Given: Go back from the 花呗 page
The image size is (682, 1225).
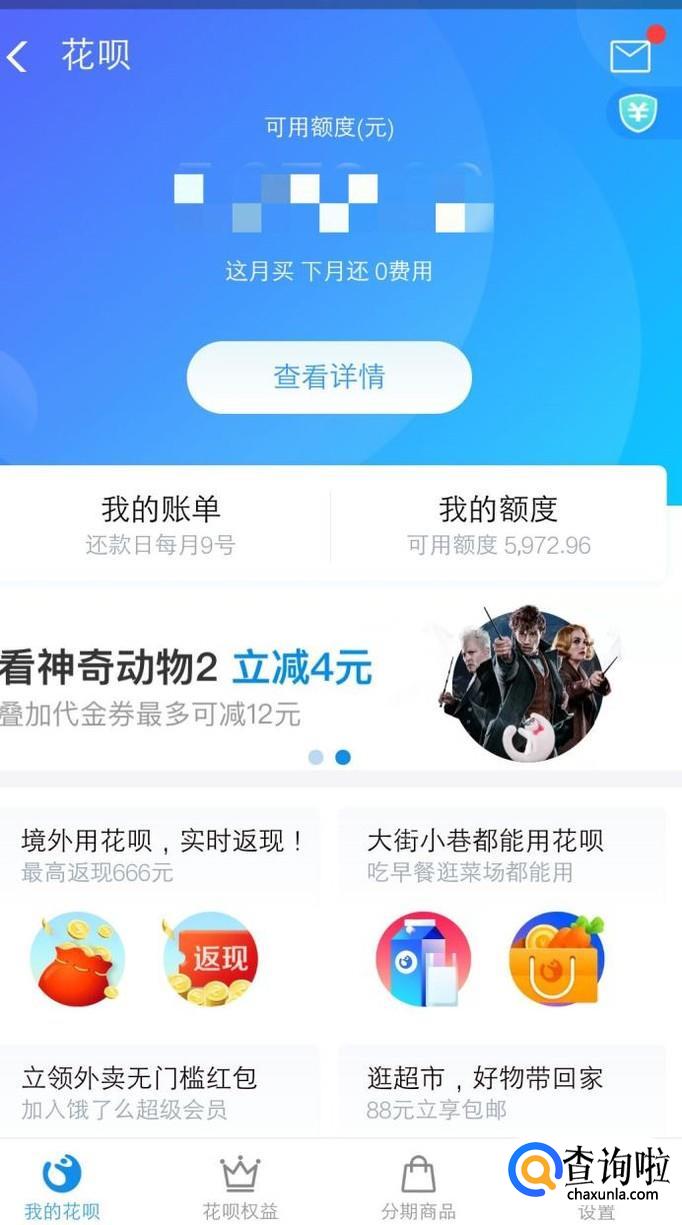Looking at the screenshot, I should 17,56.
